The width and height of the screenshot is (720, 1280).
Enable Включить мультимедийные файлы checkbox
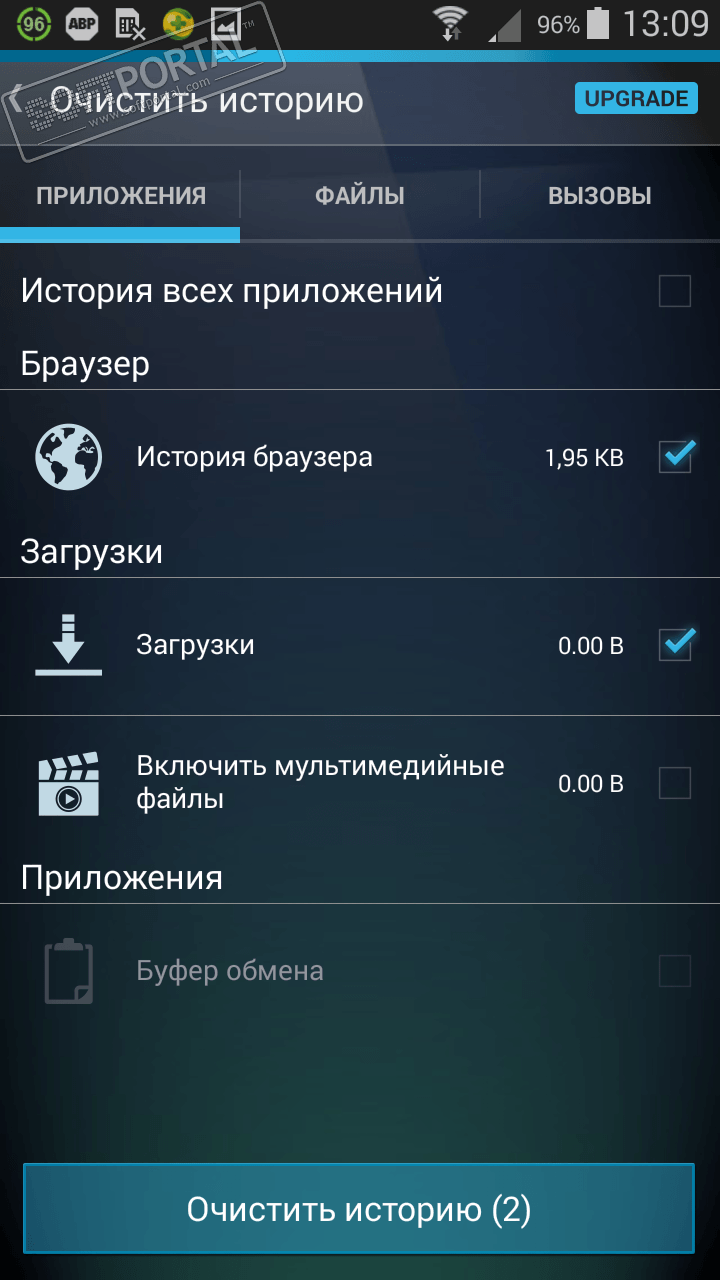pos(675,783)
